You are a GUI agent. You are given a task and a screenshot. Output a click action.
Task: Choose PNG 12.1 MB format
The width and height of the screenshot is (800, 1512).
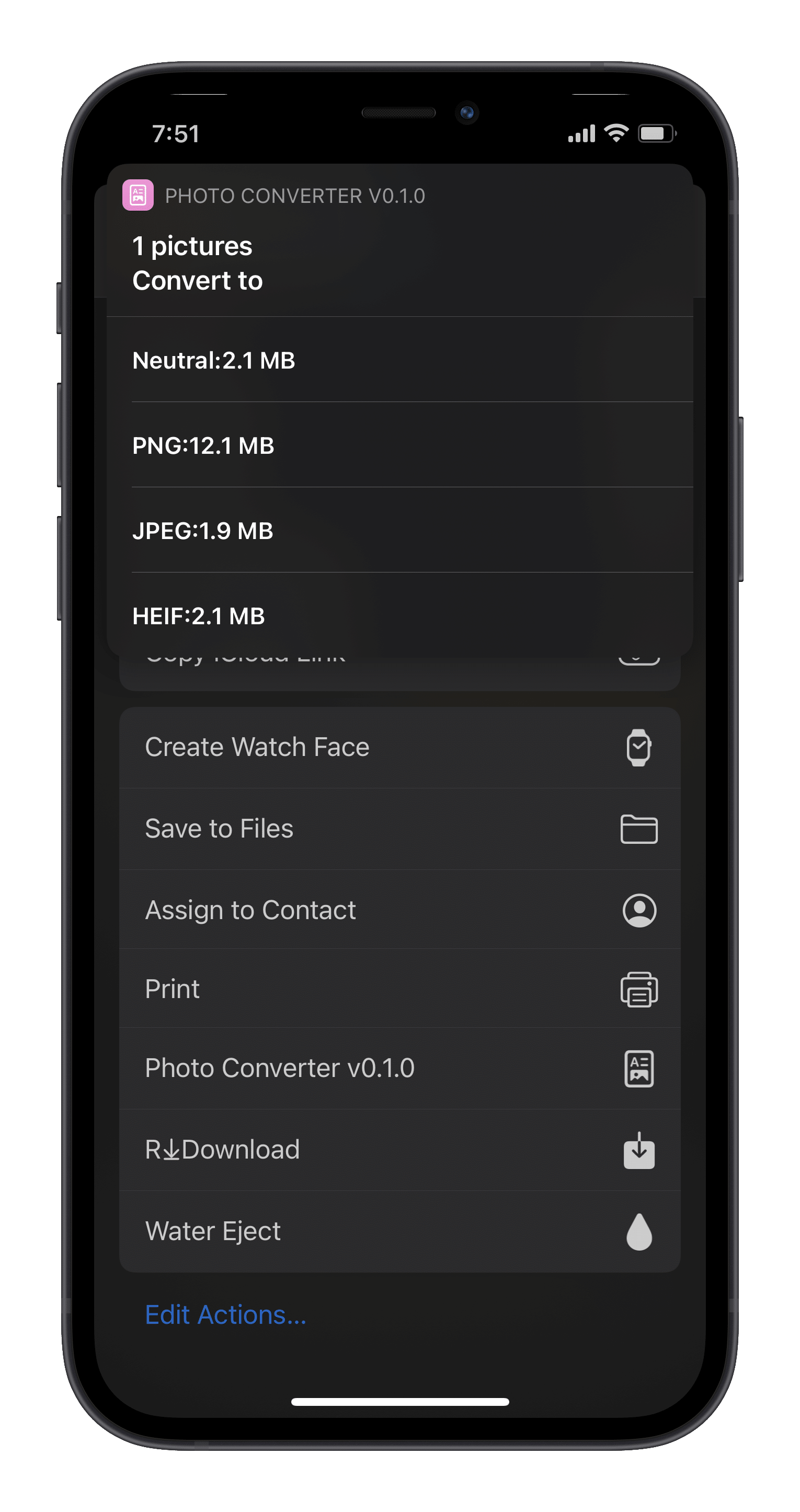tap(399, 445)
